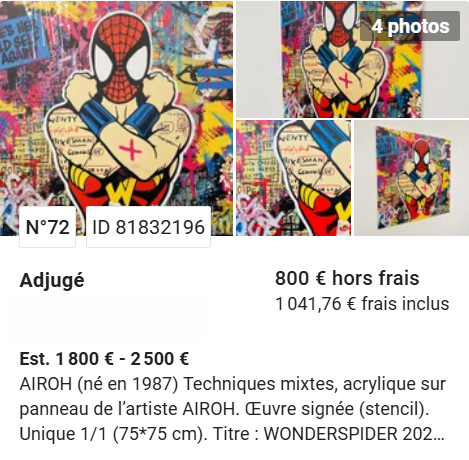The width and height of the screenshot is (469, 460).
Task: Open the photo marked 4 photos
Action: [352, 59]
